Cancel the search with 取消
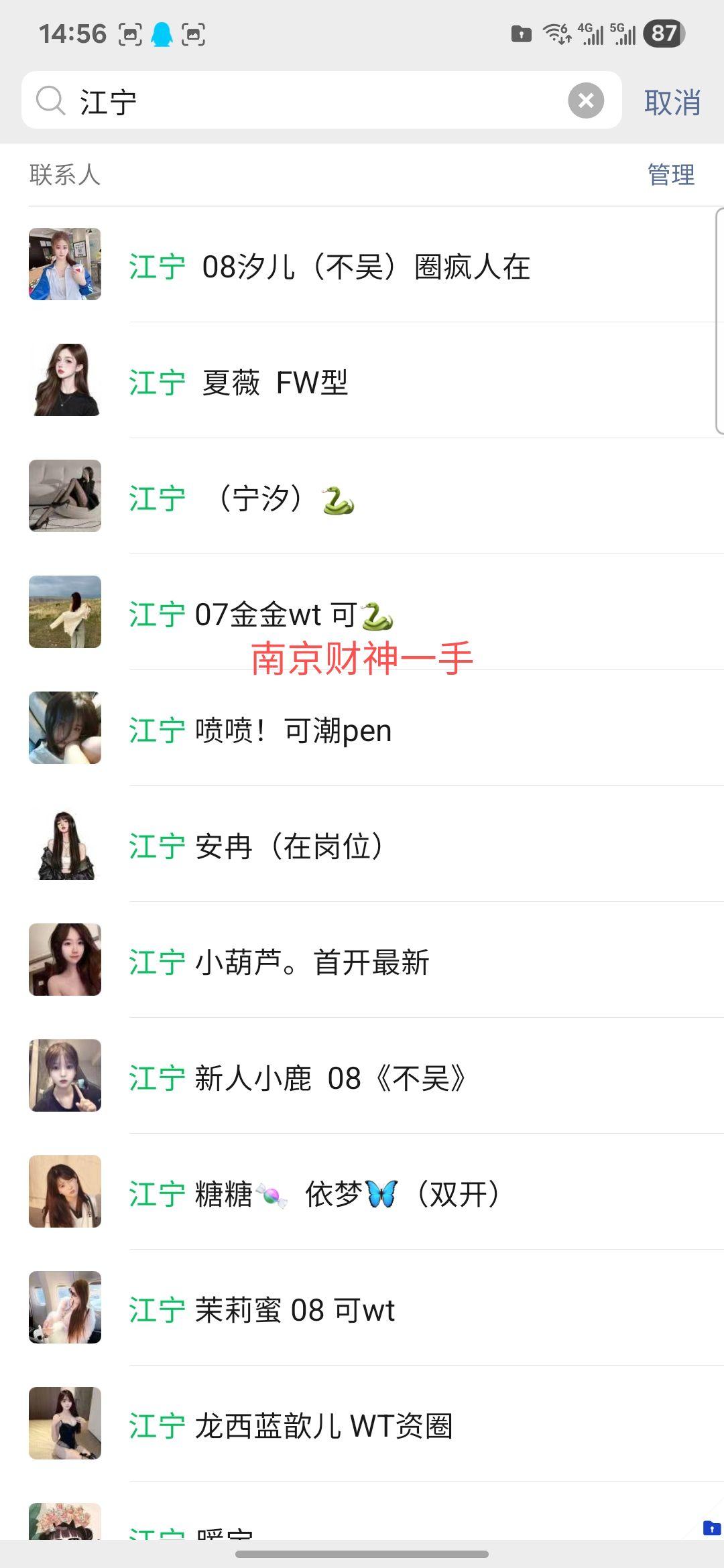Viewport: 724px width, 1568px height. (x=672, y=103)
